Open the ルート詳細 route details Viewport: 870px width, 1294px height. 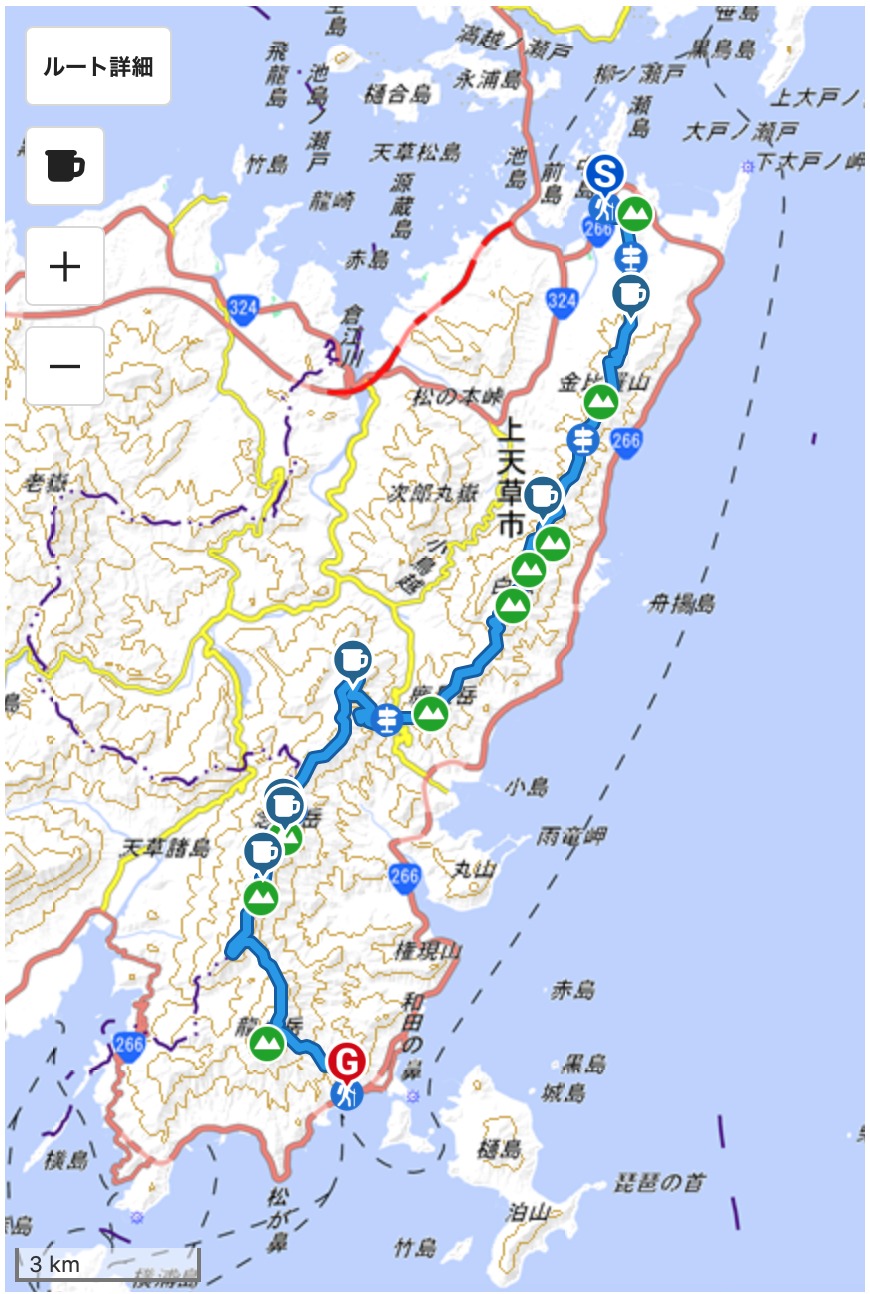[98, 66]
